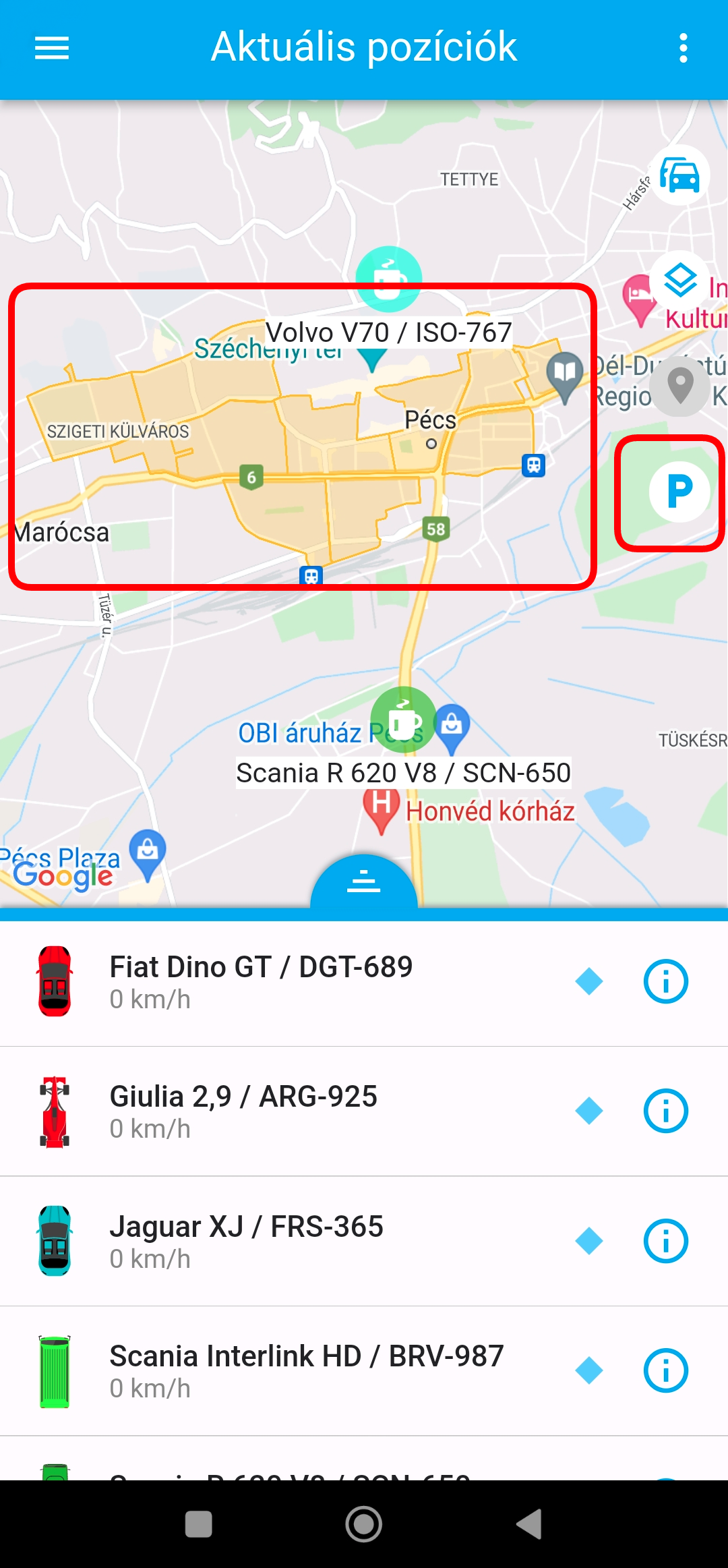This screenshot has height=1568, width=728.
Task: Tap the Volvo V70 / ISO-767 map marker
Action: click(x=371, y=357)
